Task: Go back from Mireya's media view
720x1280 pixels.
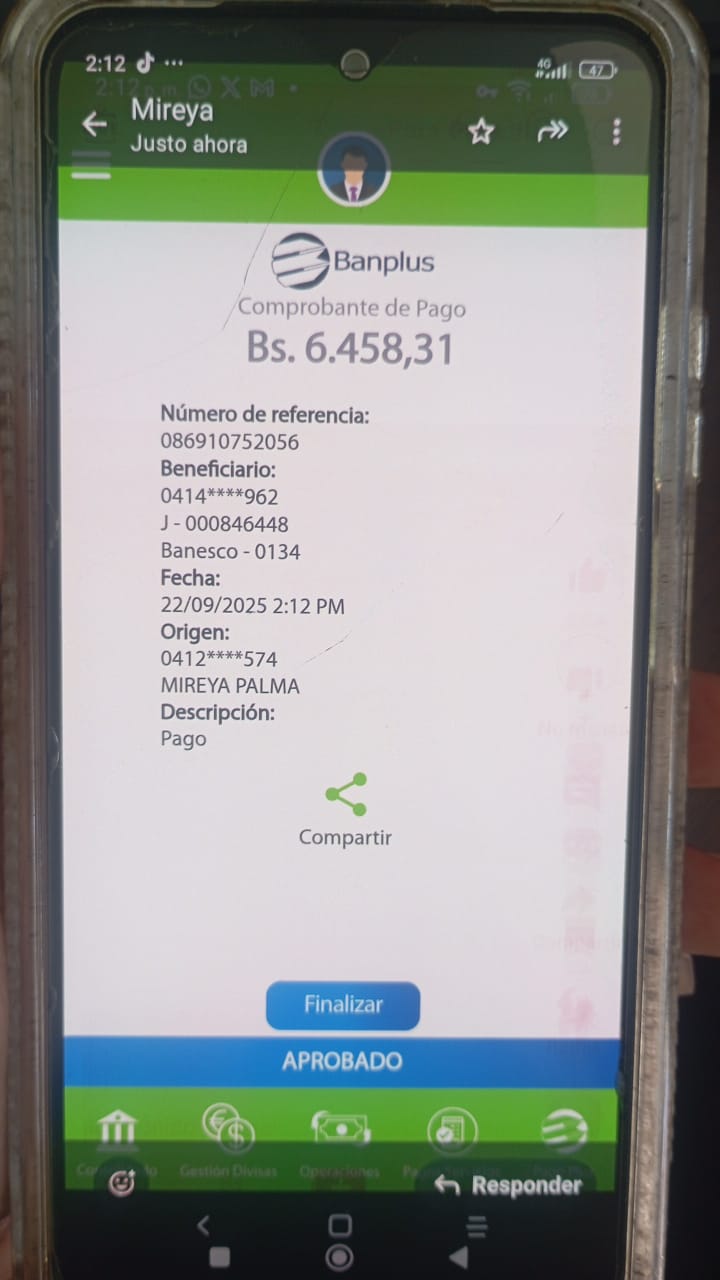Action: point(94,124)
